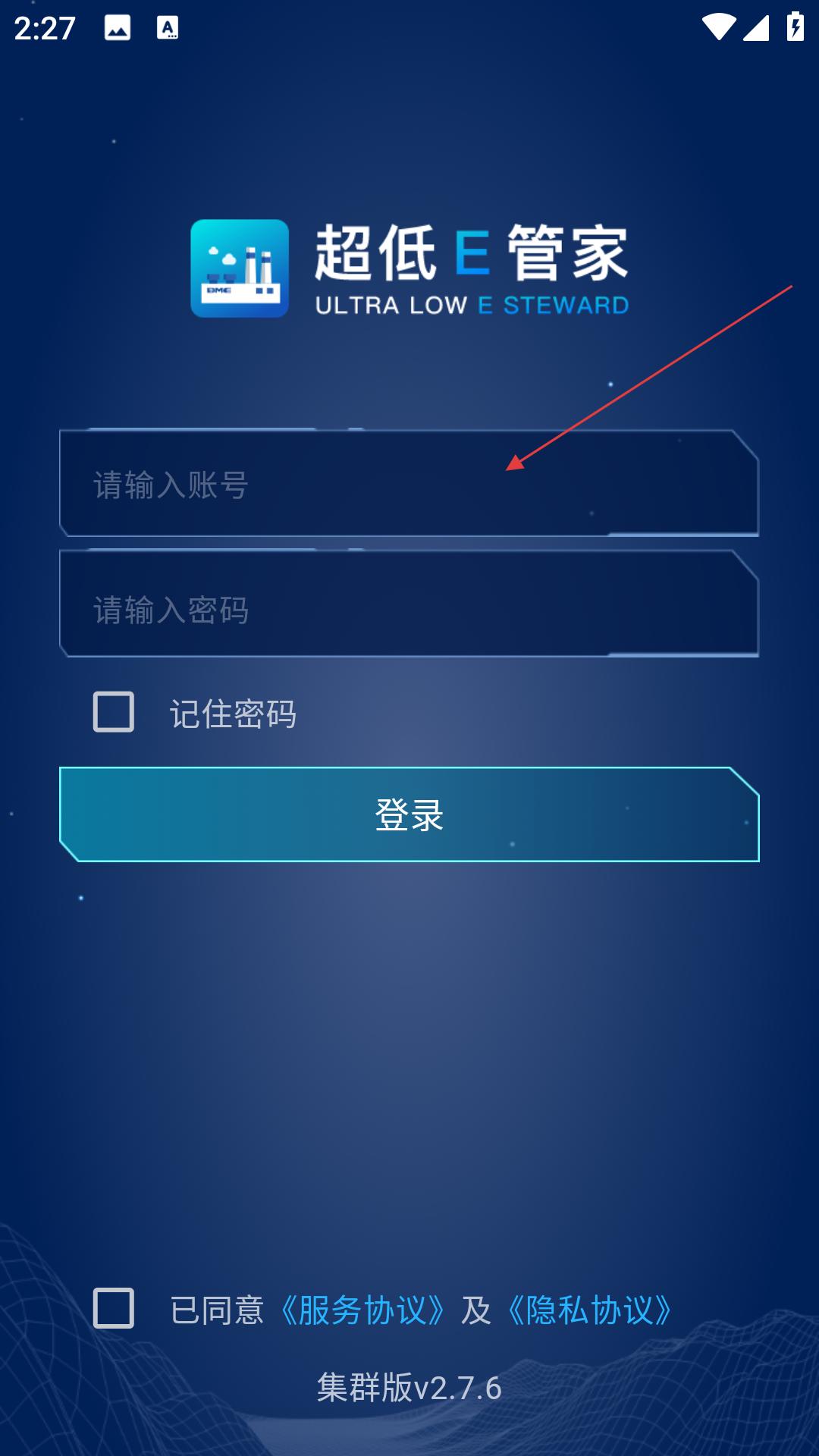This screenshot has width=819, height=1456.
Task: Tick the 已同意 agreement checkbox
Action: [x=114, y=1307]
